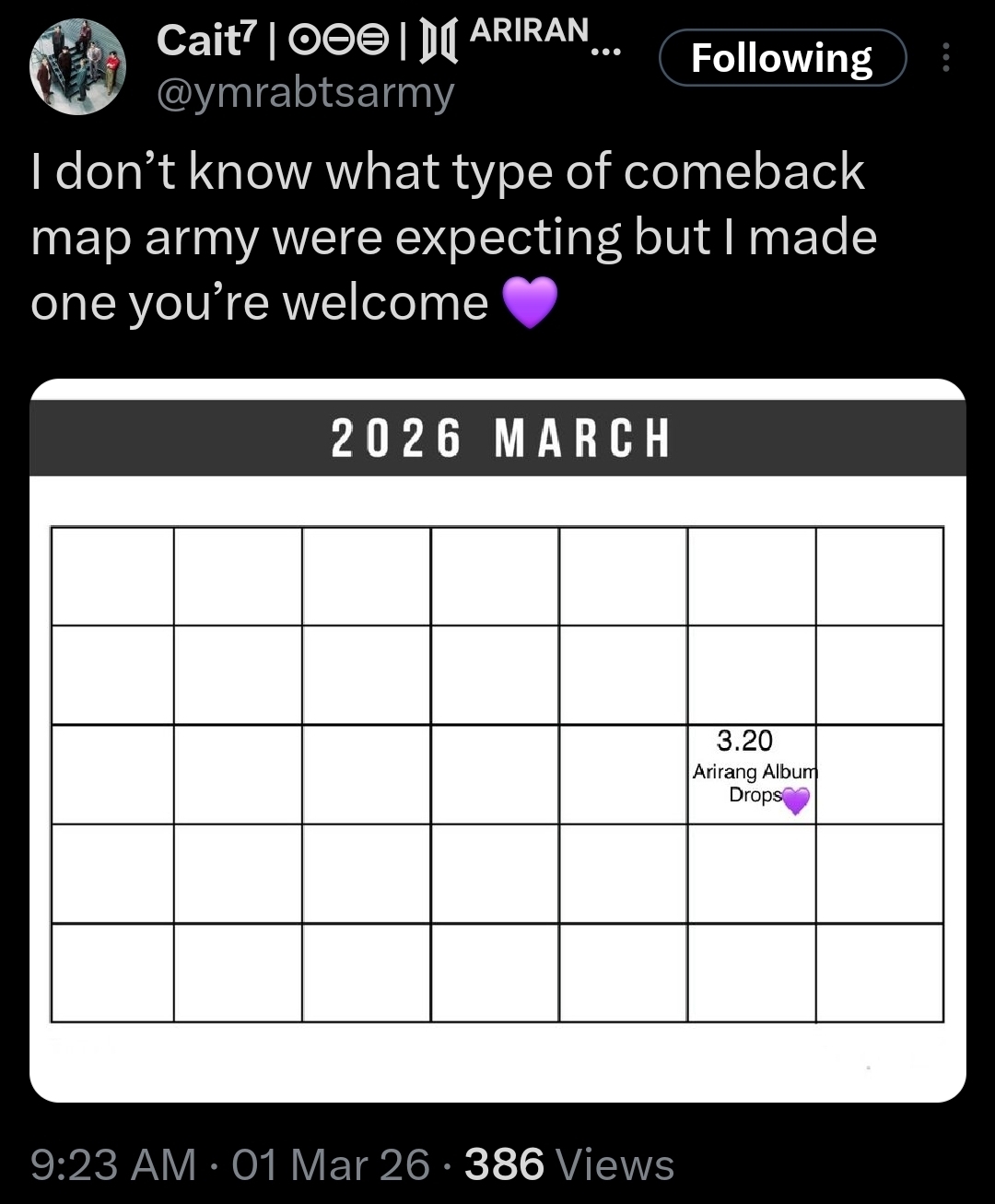995x1204 pixels.
Task: Tap the Following button
Action: 782,58
